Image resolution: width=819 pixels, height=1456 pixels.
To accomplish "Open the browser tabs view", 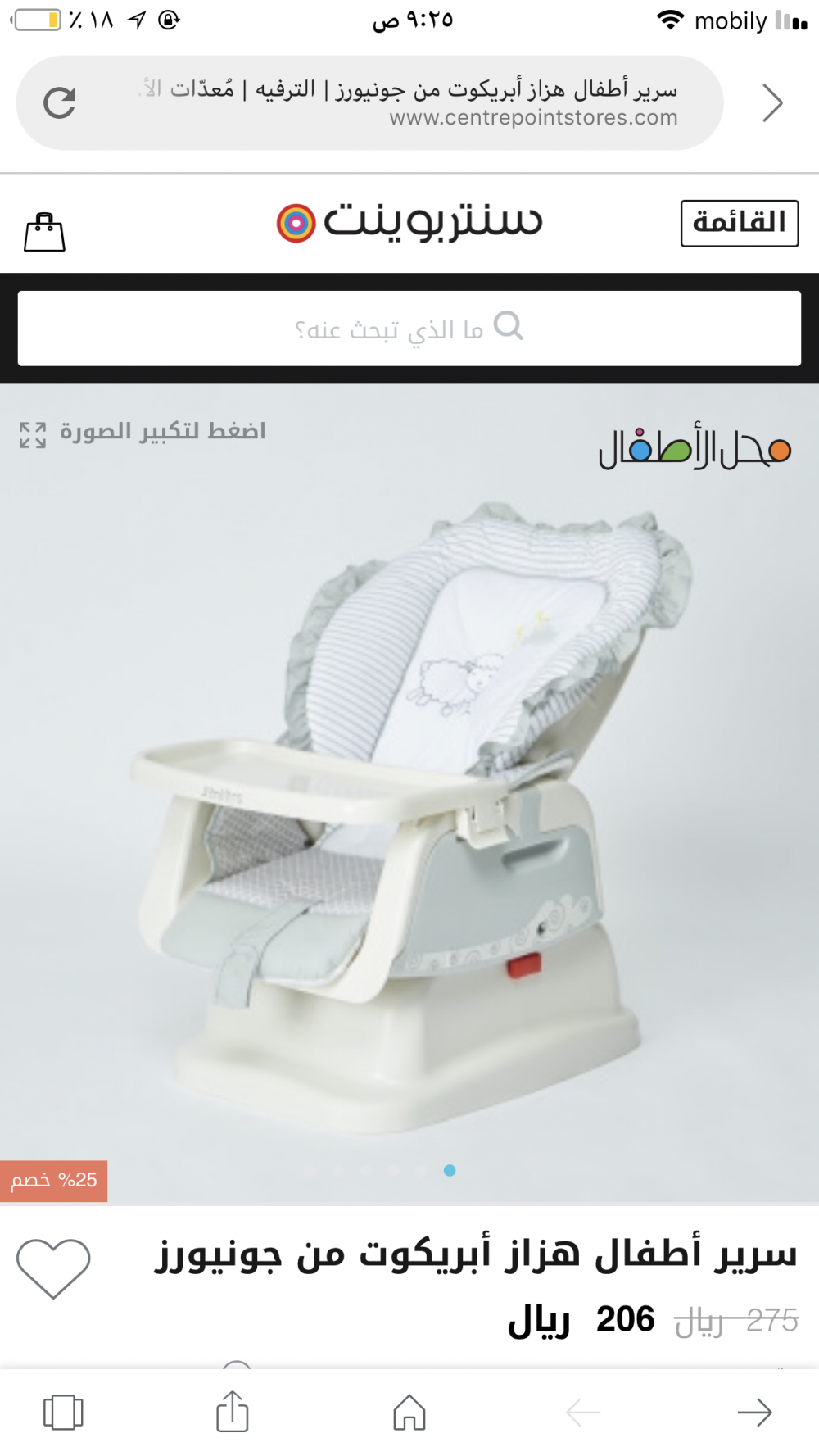I will coord(63,1413).
